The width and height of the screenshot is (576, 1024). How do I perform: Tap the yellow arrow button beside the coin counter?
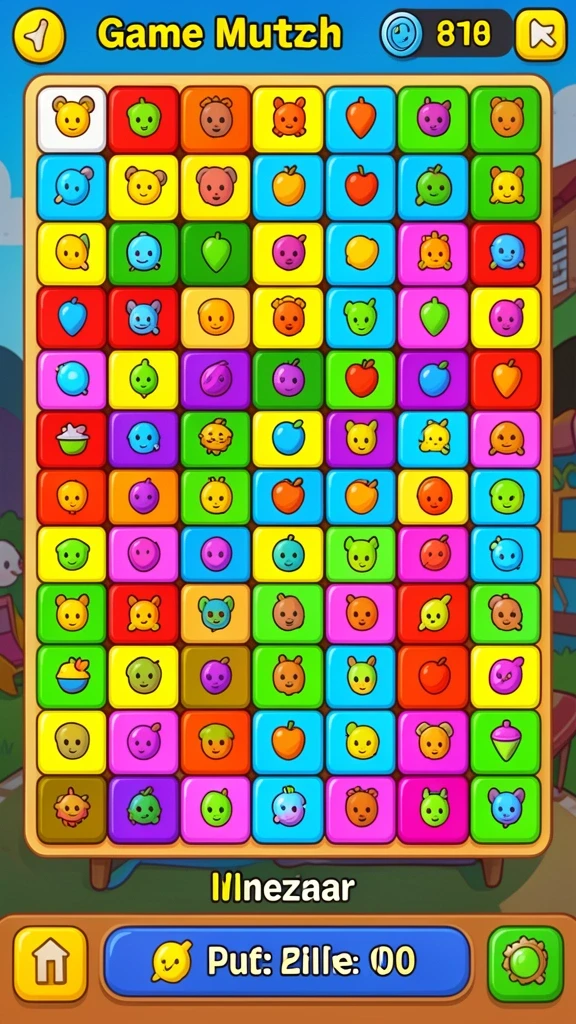pyautogui.click(x=541, y=35)
